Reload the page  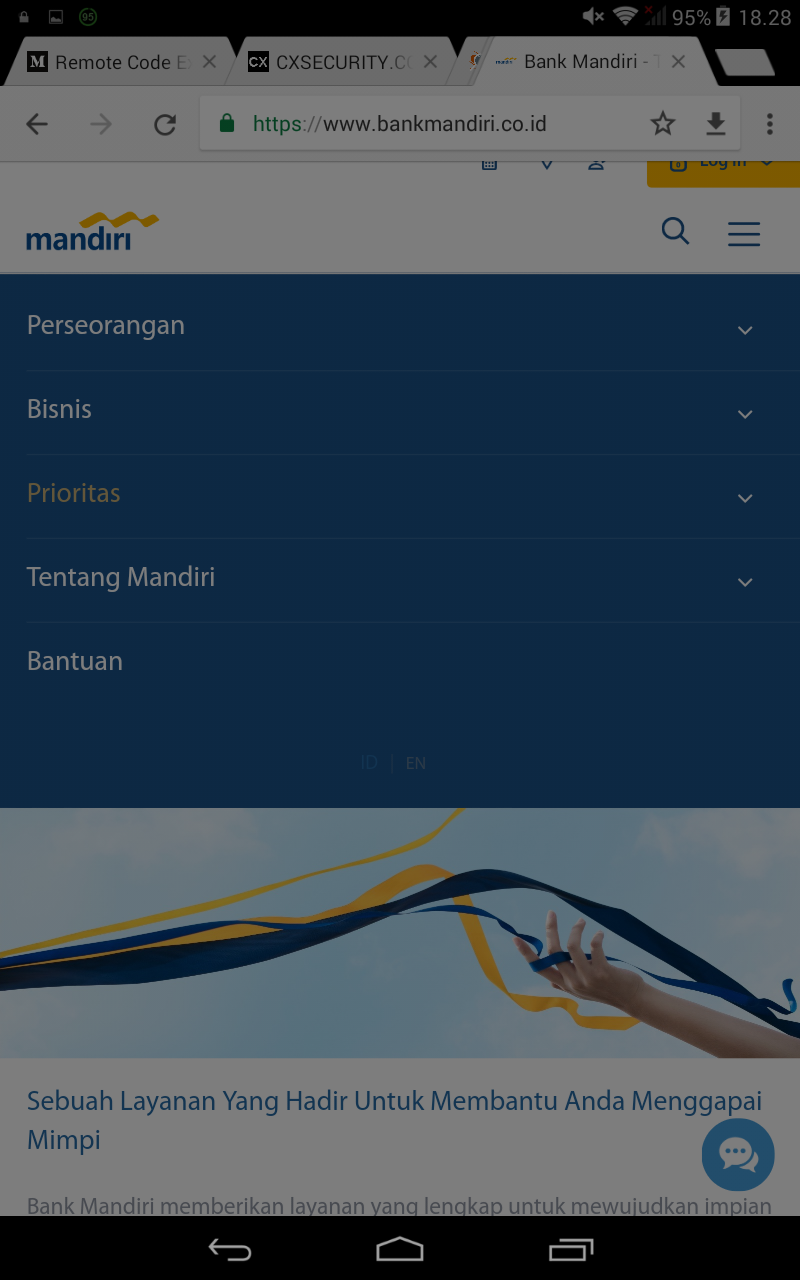[x=165, y=124]
